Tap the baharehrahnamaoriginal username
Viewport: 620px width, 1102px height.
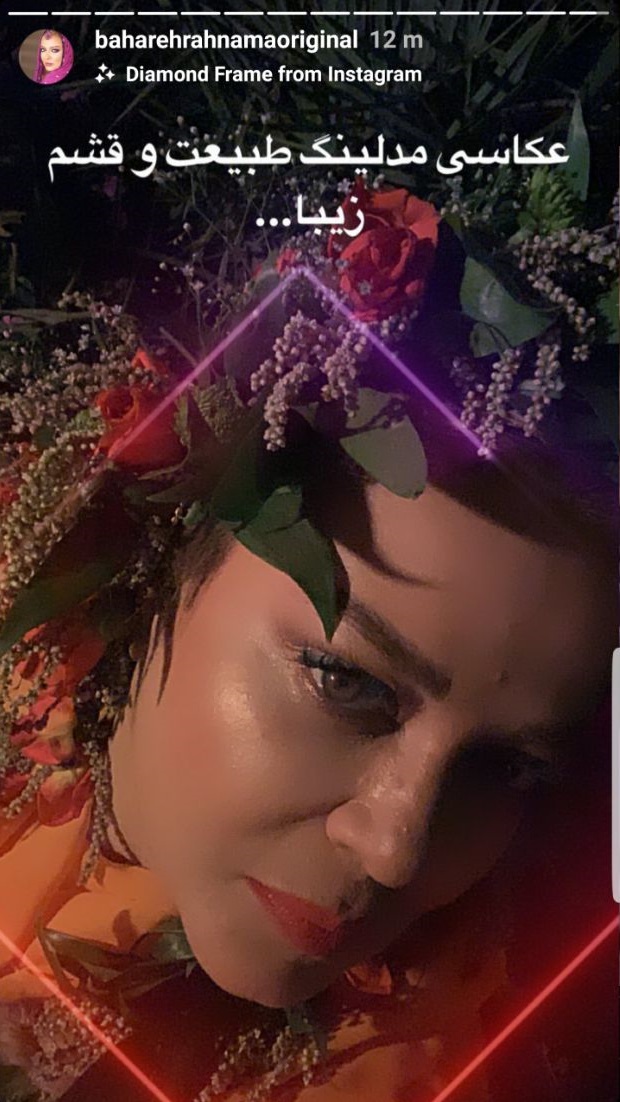coord(223,41)
